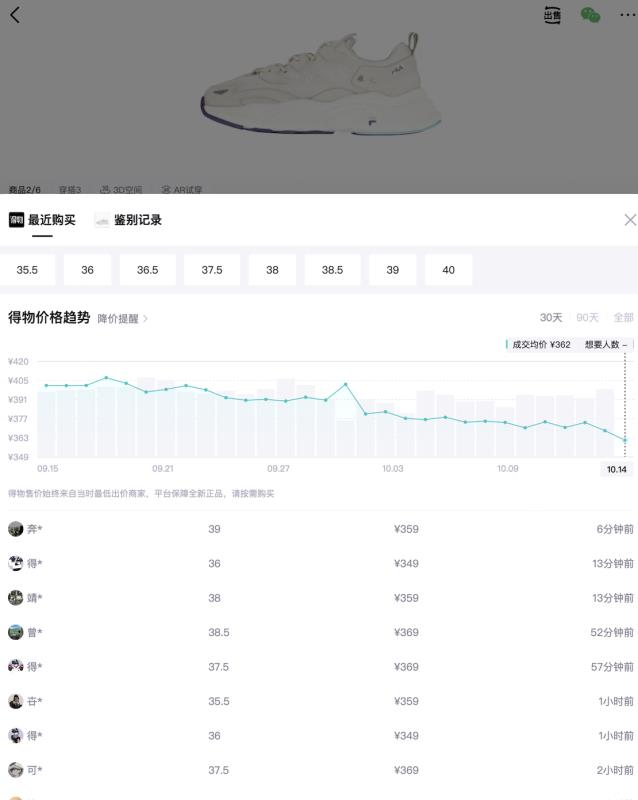The image size is (638, 800).
Task: Open the three-dot overflow menu
Action: coord(627,15)
